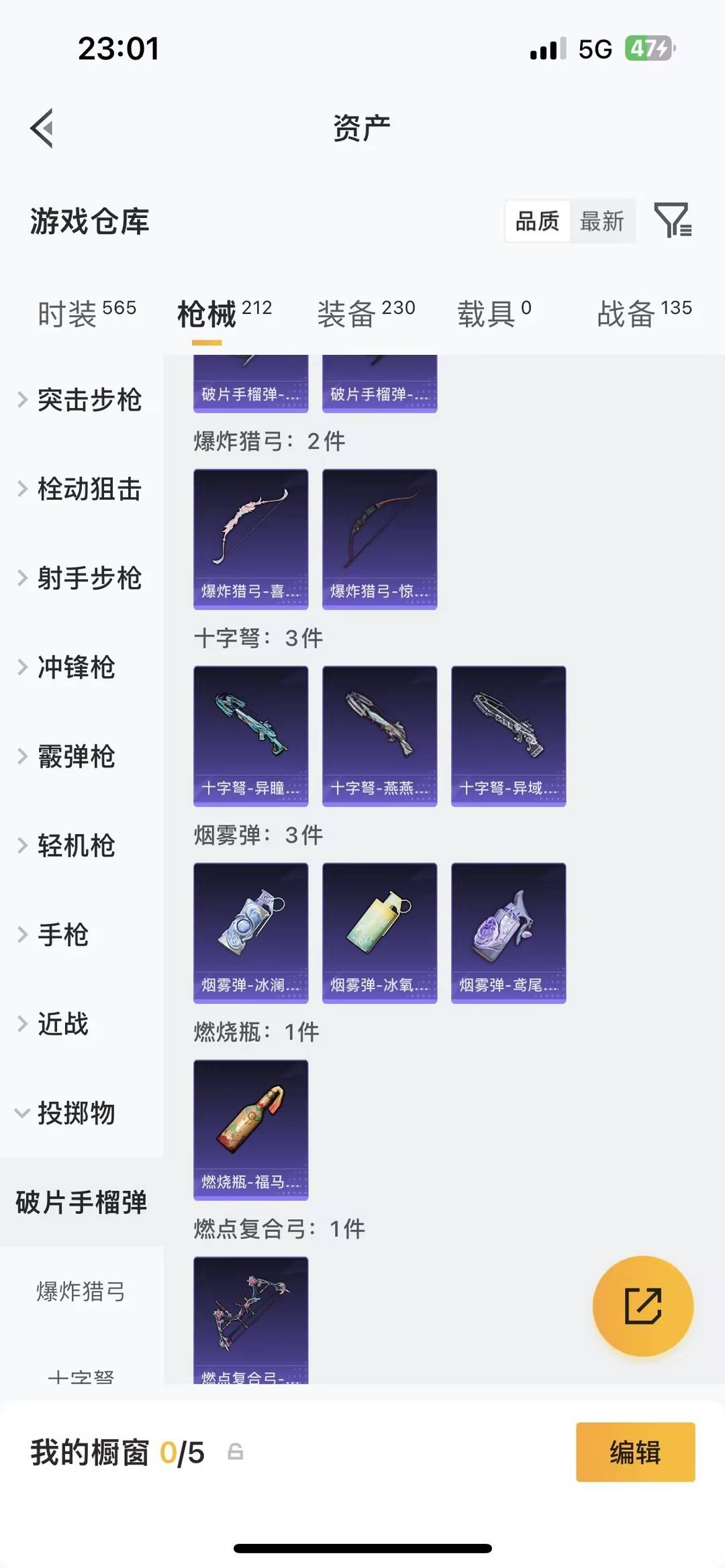Expand the 突击步枪 category
This screenshot has height=1568, width=725.
click(87, 400)
